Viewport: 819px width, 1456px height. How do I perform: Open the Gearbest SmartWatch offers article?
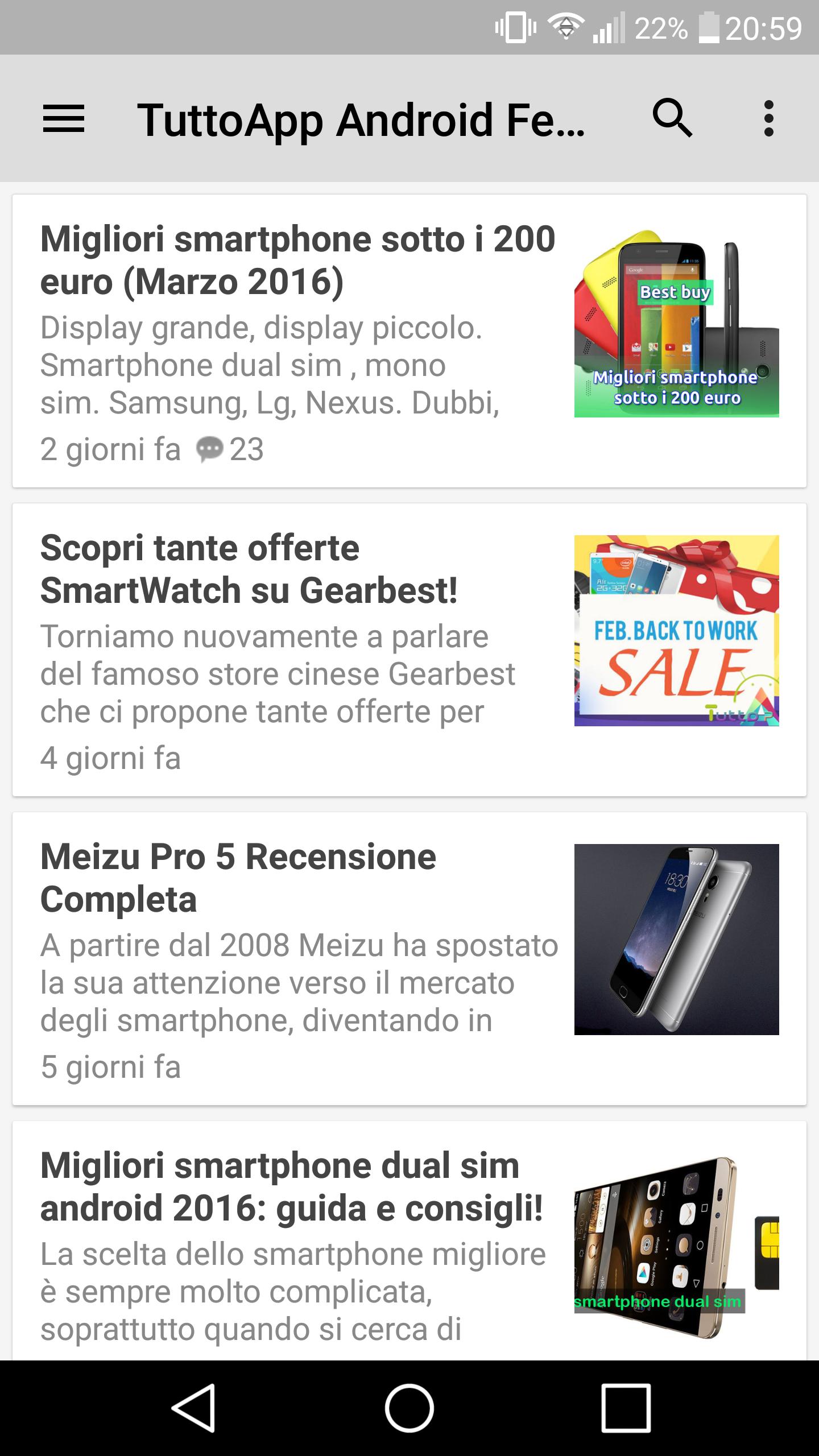pyautogui.click(x=250, y=574)
